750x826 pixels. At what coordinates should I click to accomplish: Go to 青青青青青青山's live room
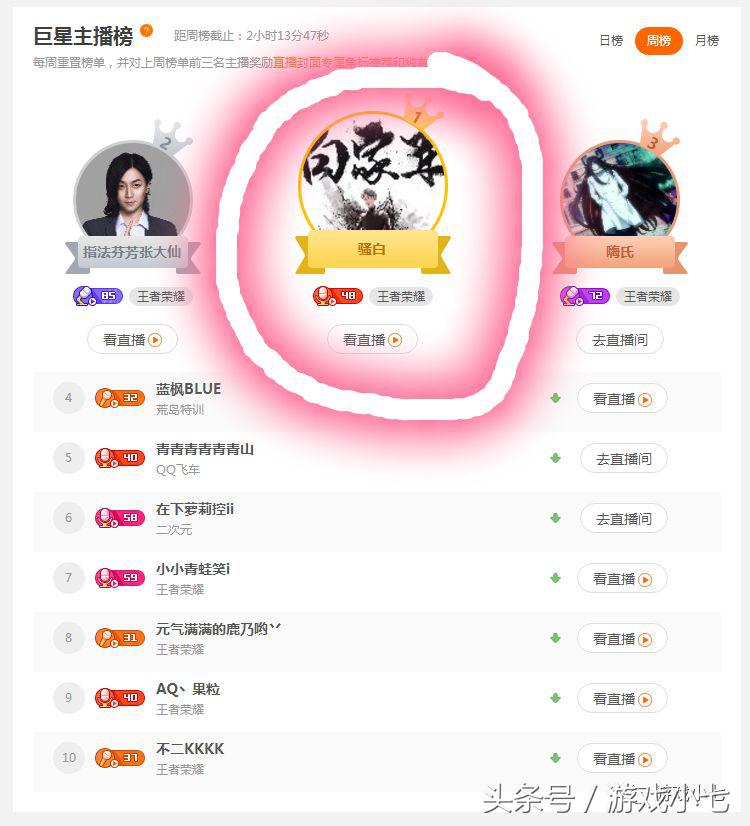click(623, 459)
